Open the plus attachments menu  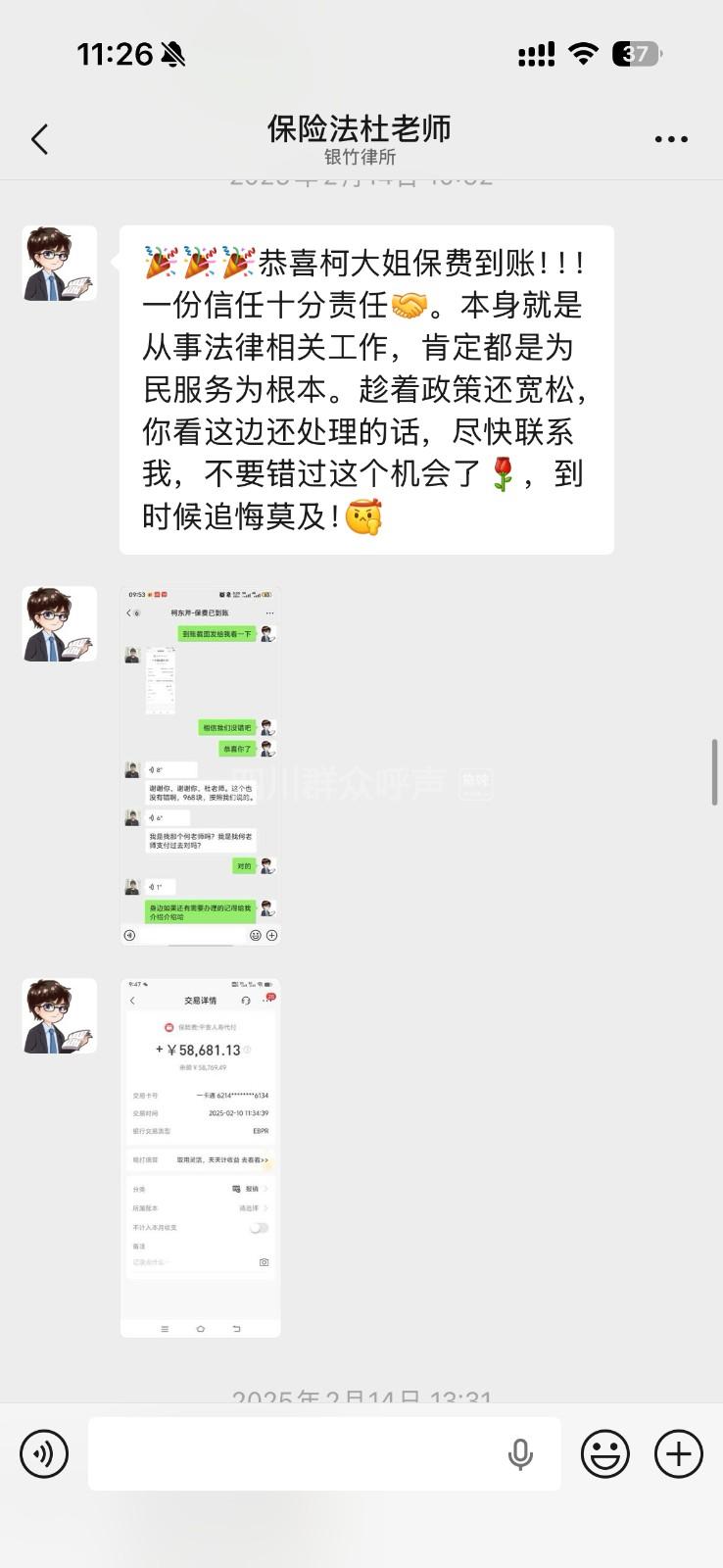click(x=679, y=1453)
